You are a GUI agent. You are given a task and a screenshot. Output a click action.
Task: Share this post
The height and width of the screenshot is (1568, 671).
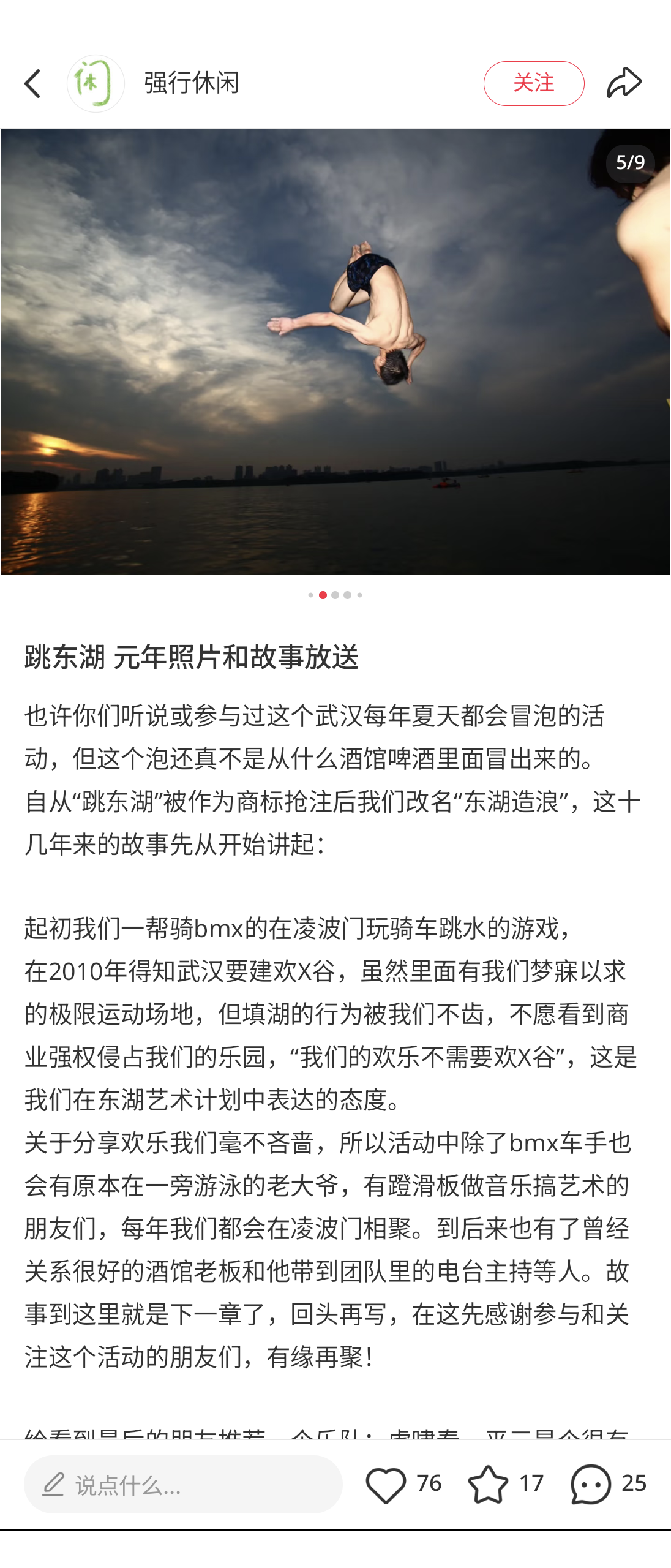coord(624,83)
